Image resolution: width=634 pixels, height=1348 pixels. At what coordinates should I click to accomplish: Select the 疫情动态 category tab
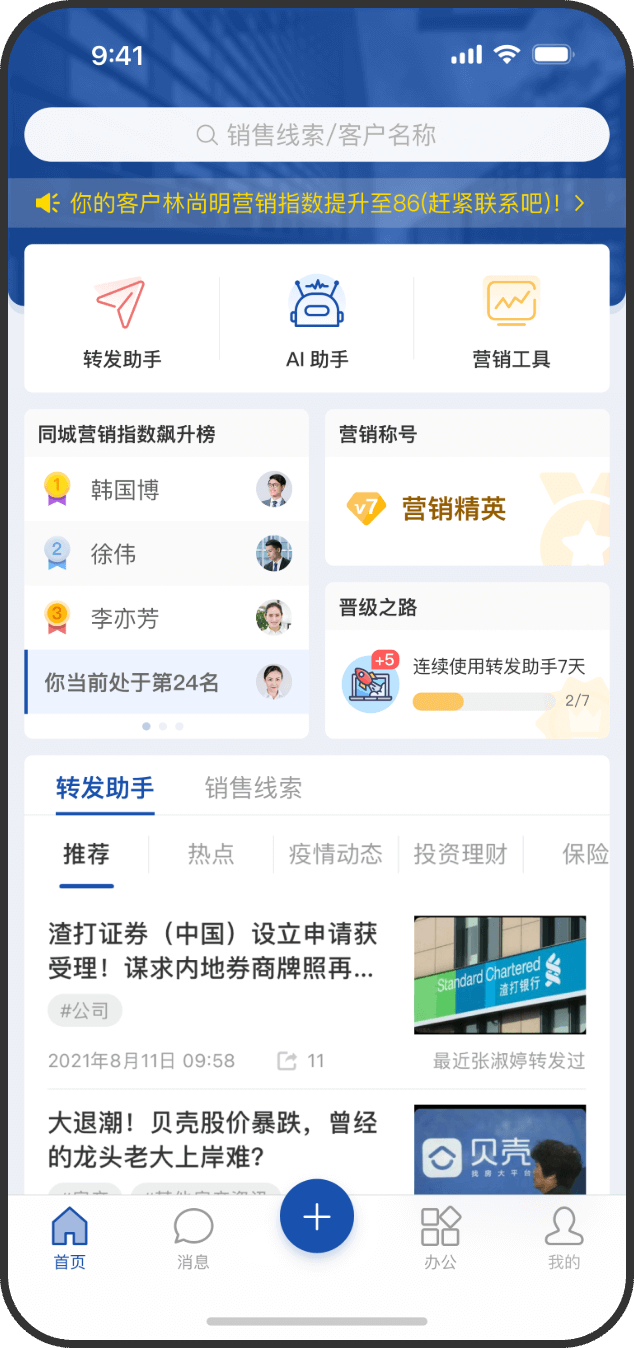coord(335,854)
